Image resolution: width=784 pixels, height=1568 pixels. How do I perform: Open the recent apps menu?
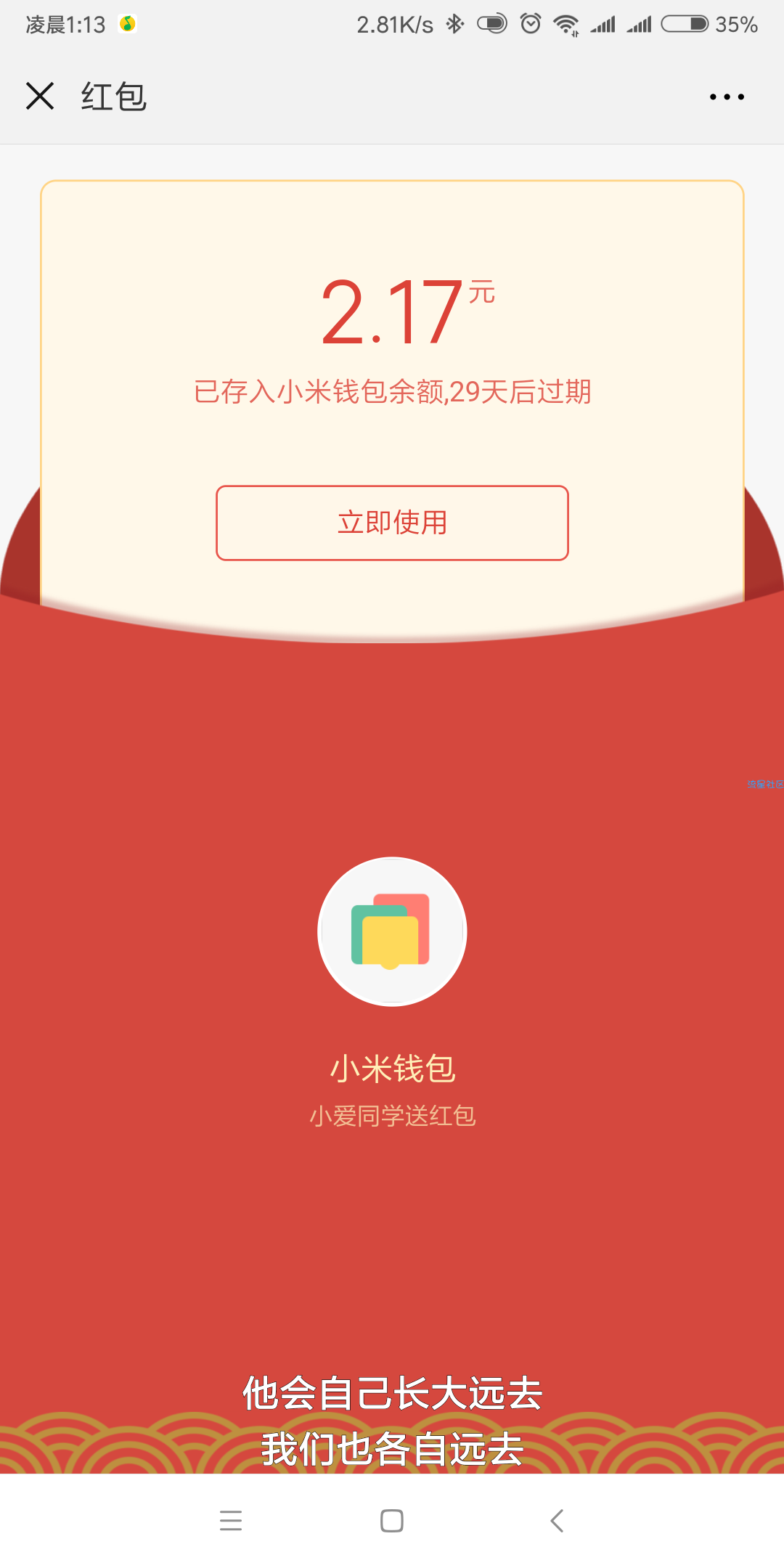(231, 1520)
